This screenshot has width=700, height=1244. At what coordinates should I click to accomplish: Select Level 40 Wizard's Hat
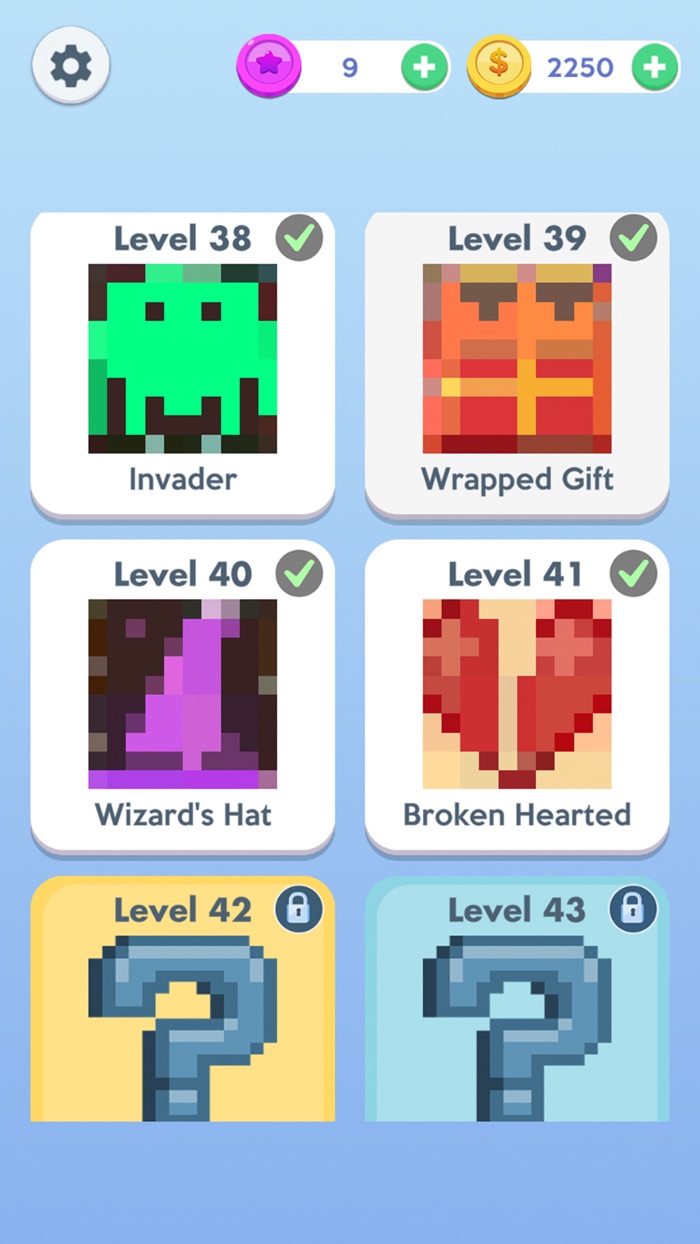click(x=182, y=695)
